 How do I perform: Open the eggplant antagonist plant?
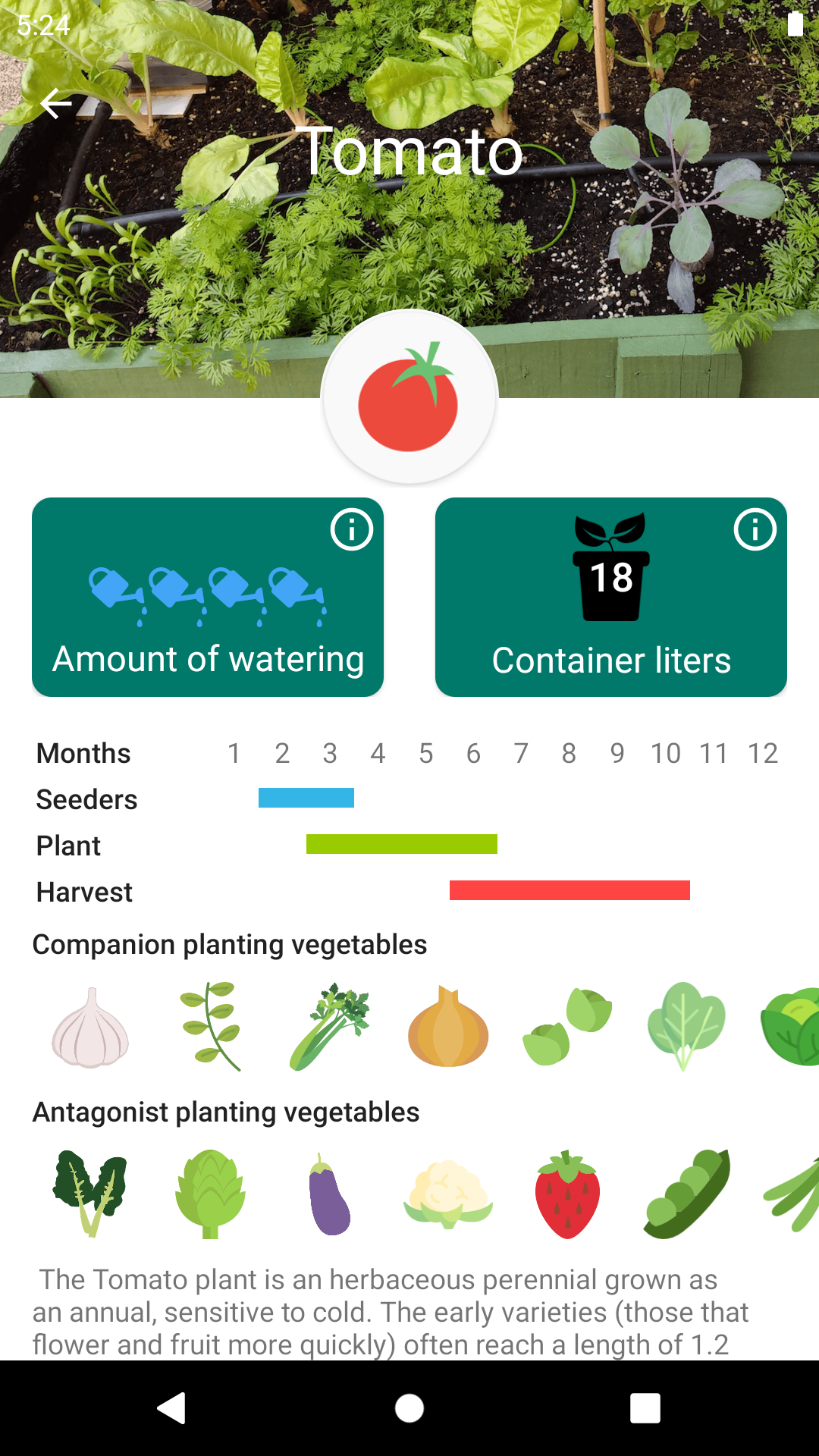click(x=328, y=1194)
